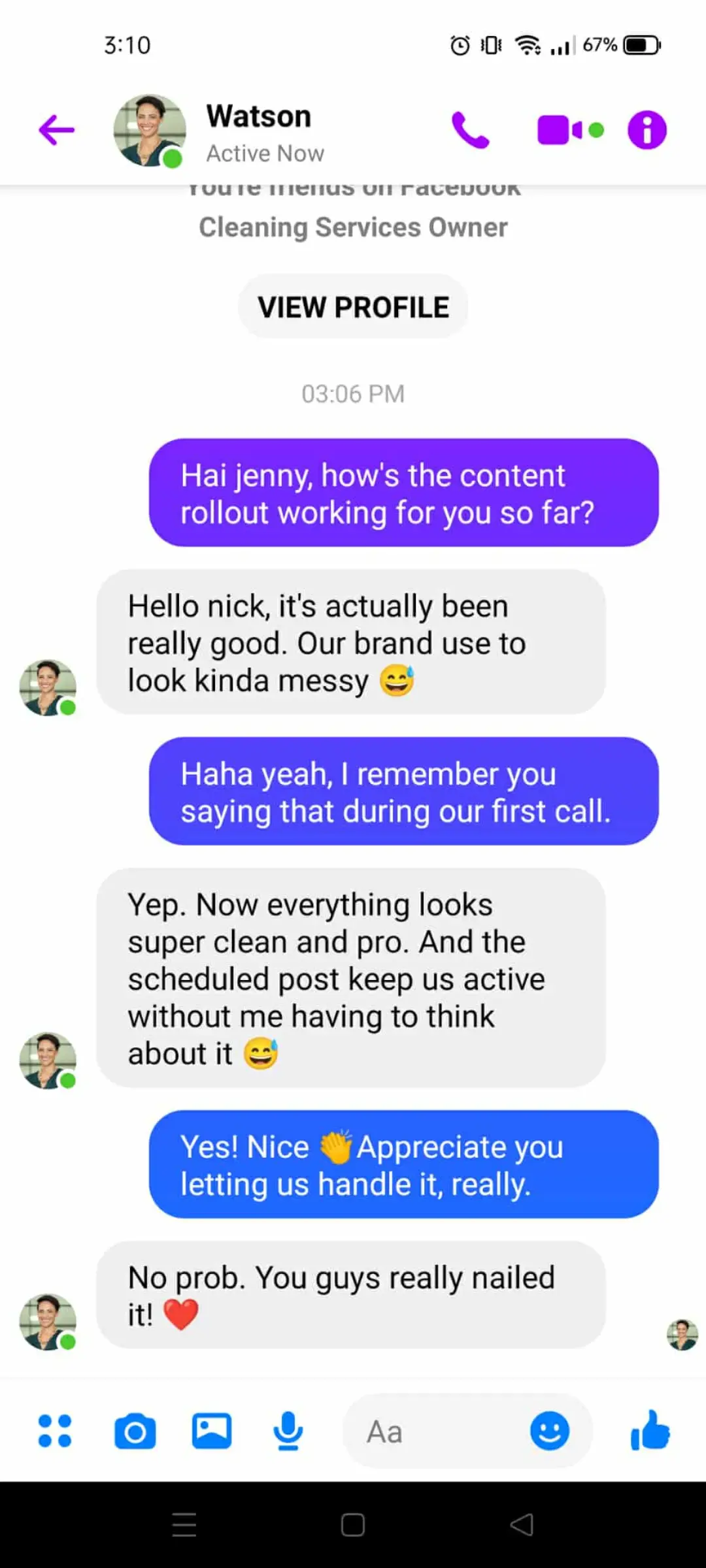Open conversation info for Watson
Viewport: 706px width, 1568px height.
pyautogui.click(x=647, y=130)
